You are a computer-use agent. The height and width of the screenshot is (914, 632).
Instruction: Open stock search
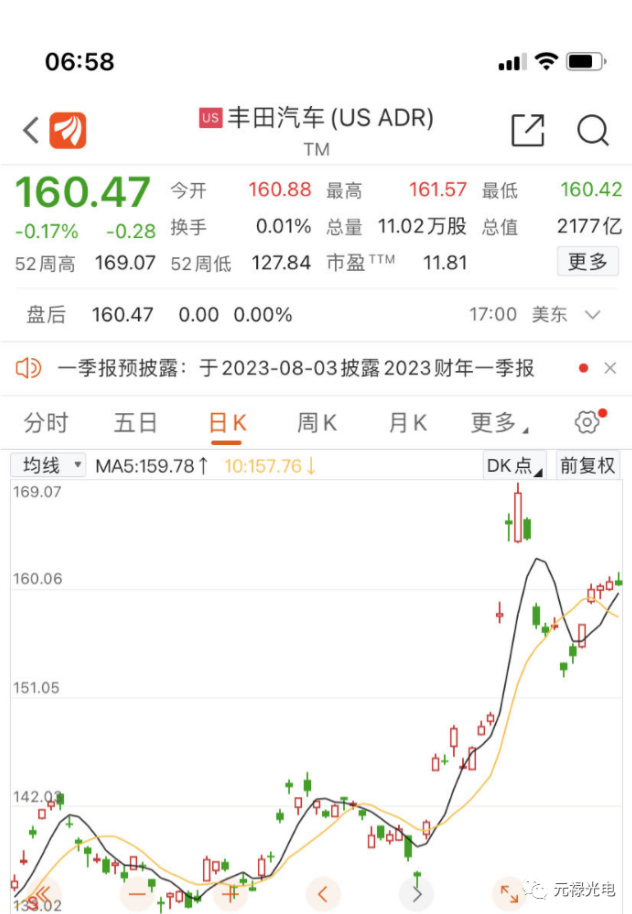click(593, 130)
